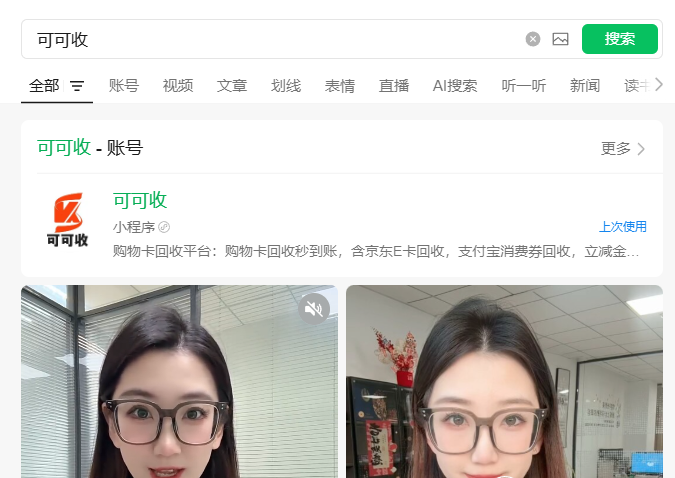Switch to the 直播 tab

click(394, 86)
